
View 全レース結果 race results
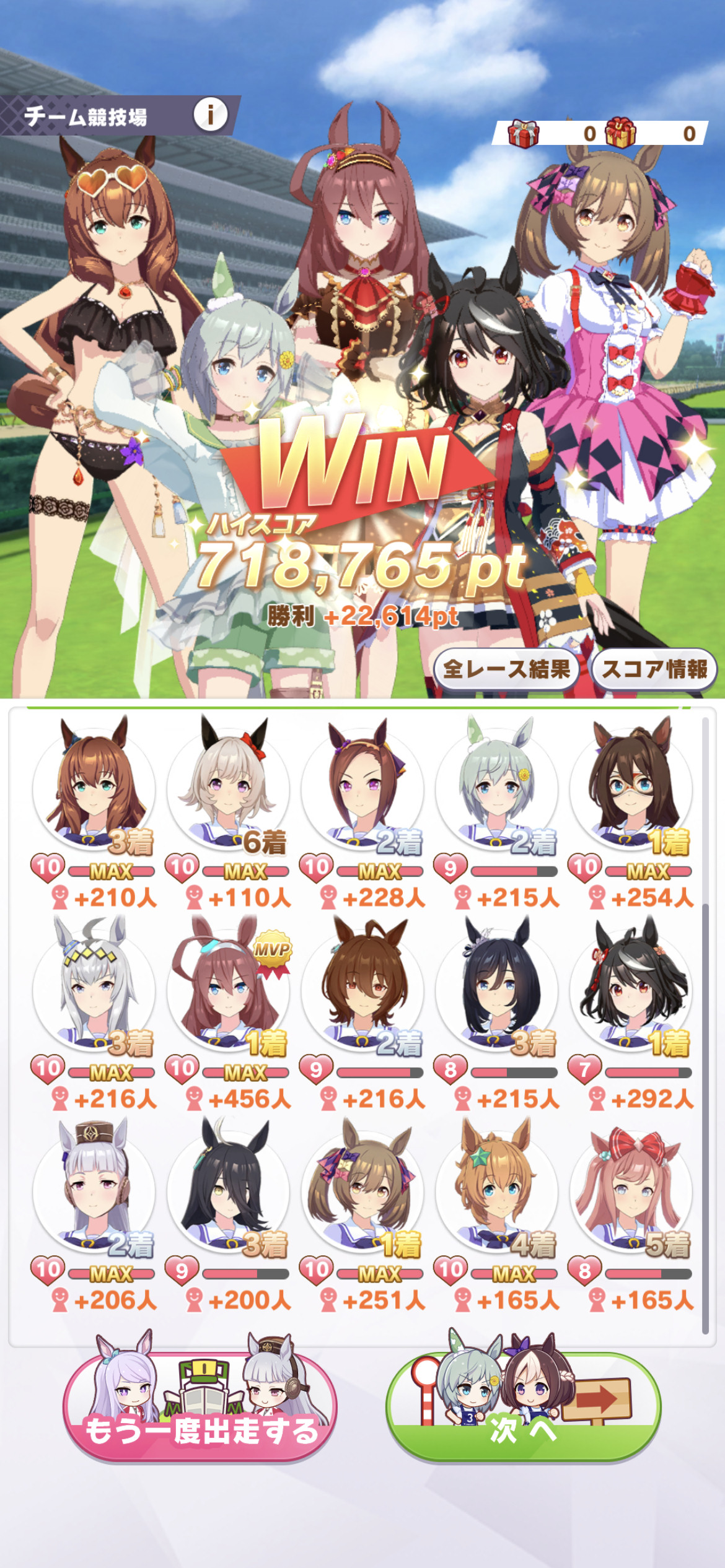[506, 669]
